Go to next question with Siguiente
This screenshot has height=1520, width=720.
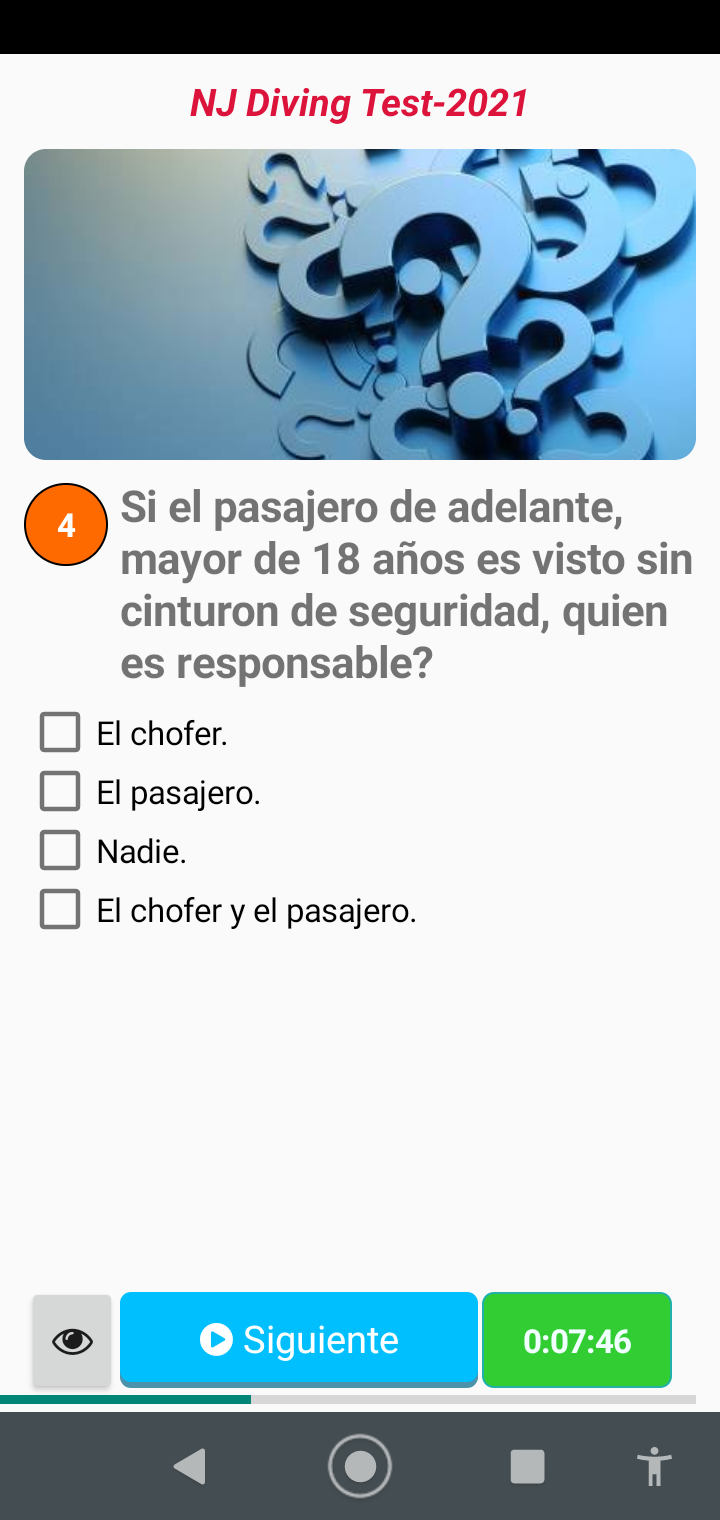(x=299, y=1339)
